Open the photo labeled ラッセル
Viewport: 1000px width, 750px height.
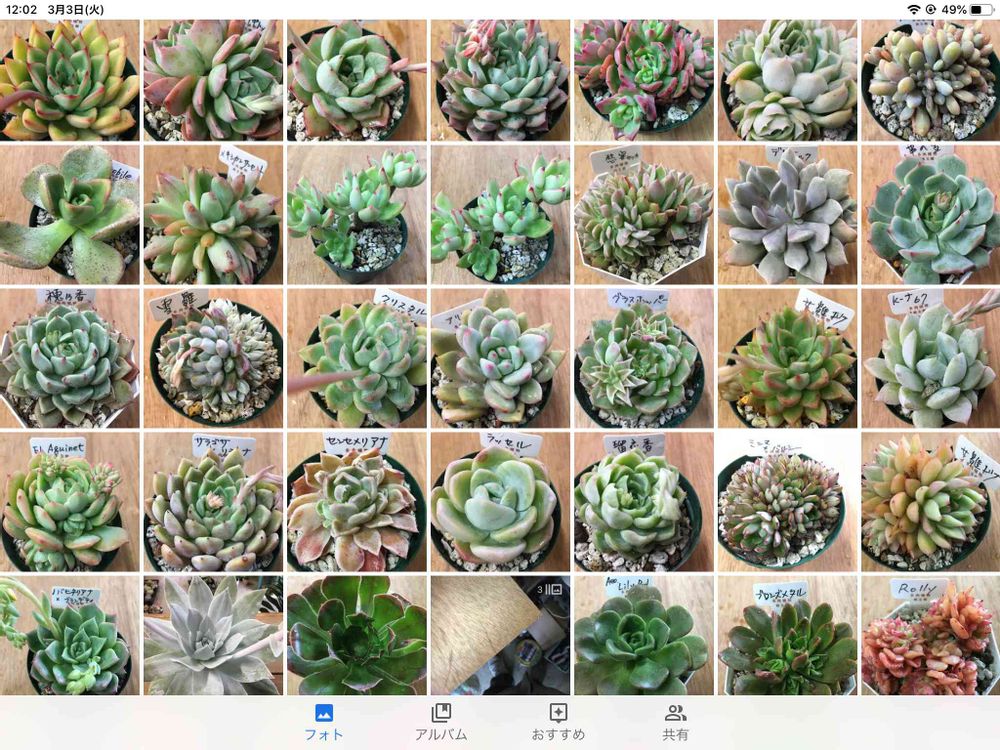point(500,502)
